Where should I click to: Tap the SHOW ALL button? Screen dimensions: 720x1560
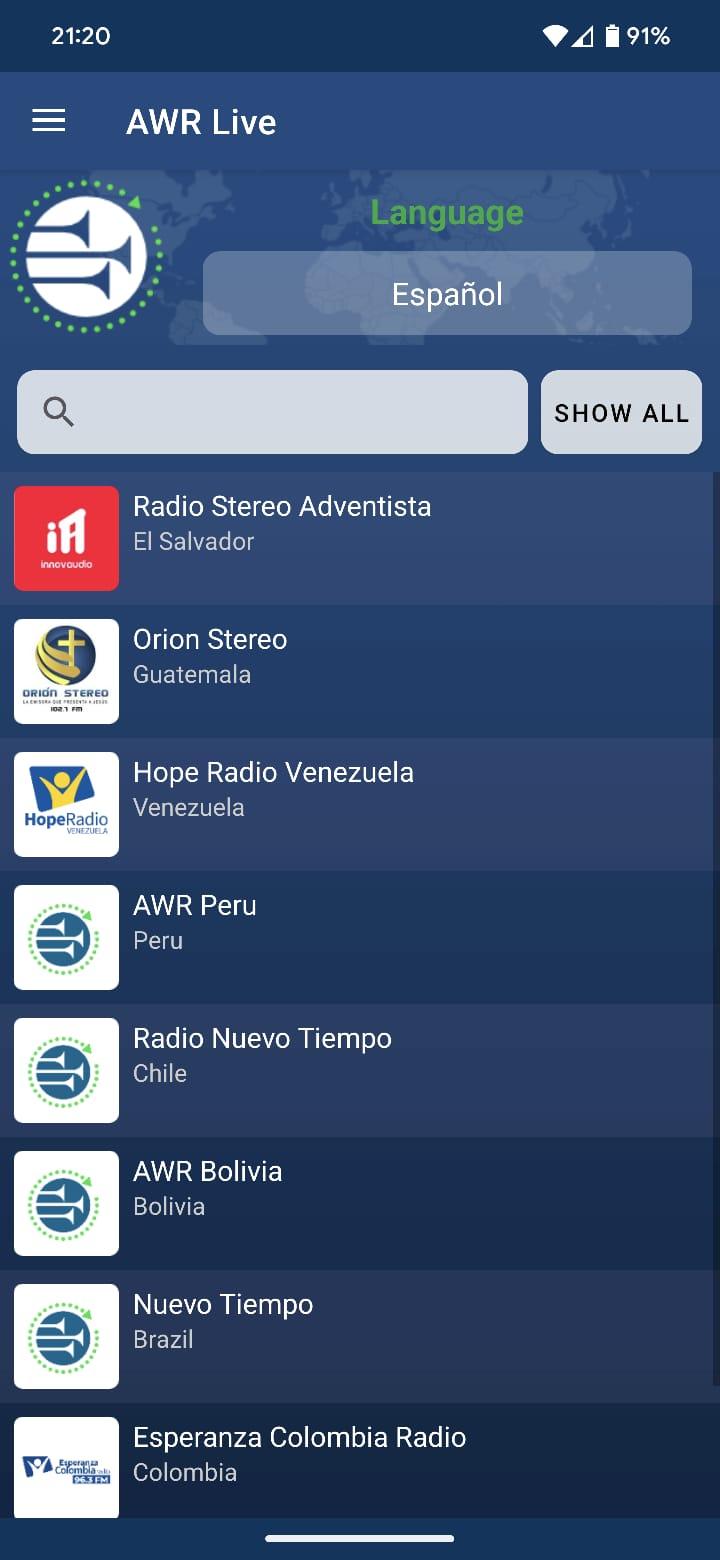tap(621, 412)
